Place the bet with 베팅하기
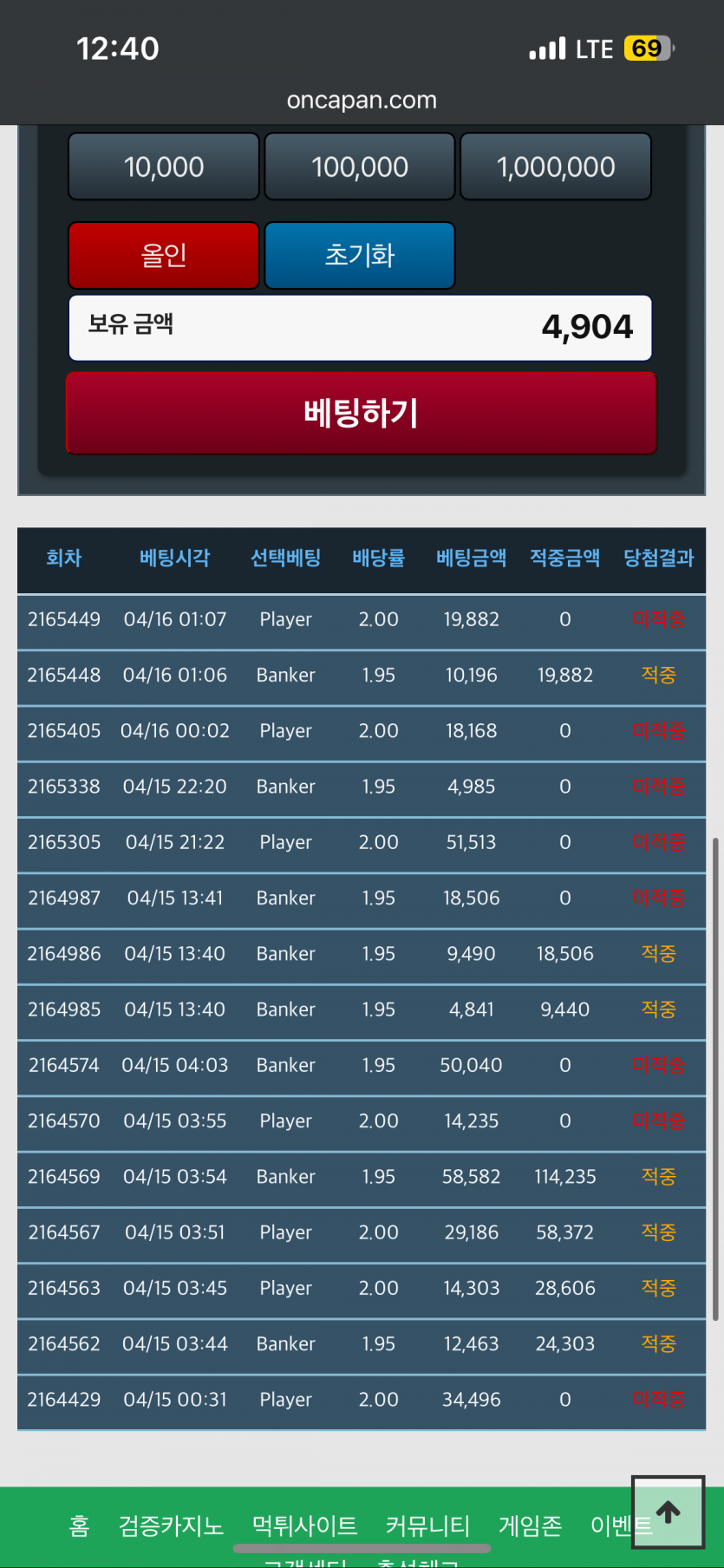 [x=361, y=413]
